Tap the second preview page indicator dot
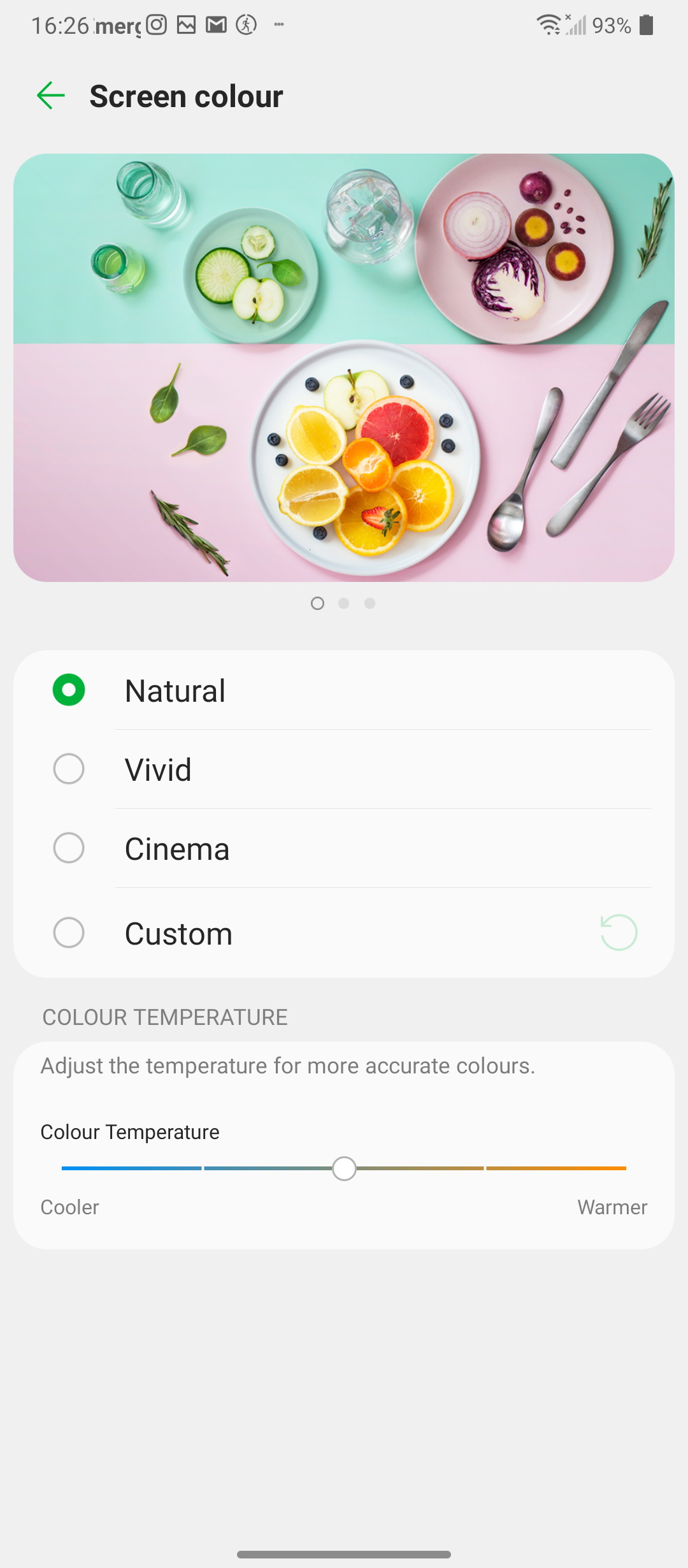The image size is (688, 1568). [344, 603]
